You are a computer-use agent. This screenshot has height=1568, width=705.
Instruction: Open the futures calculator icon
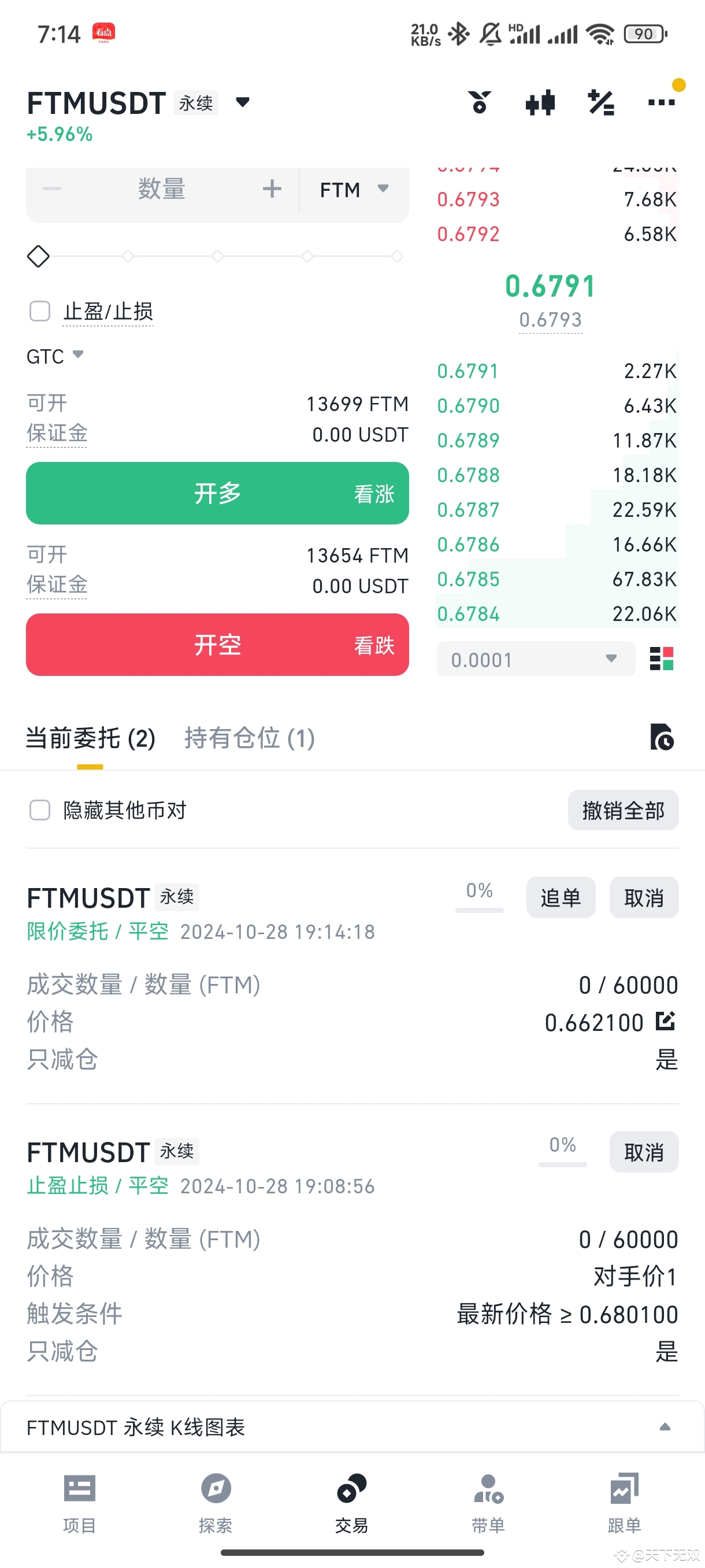click(601, 102)
